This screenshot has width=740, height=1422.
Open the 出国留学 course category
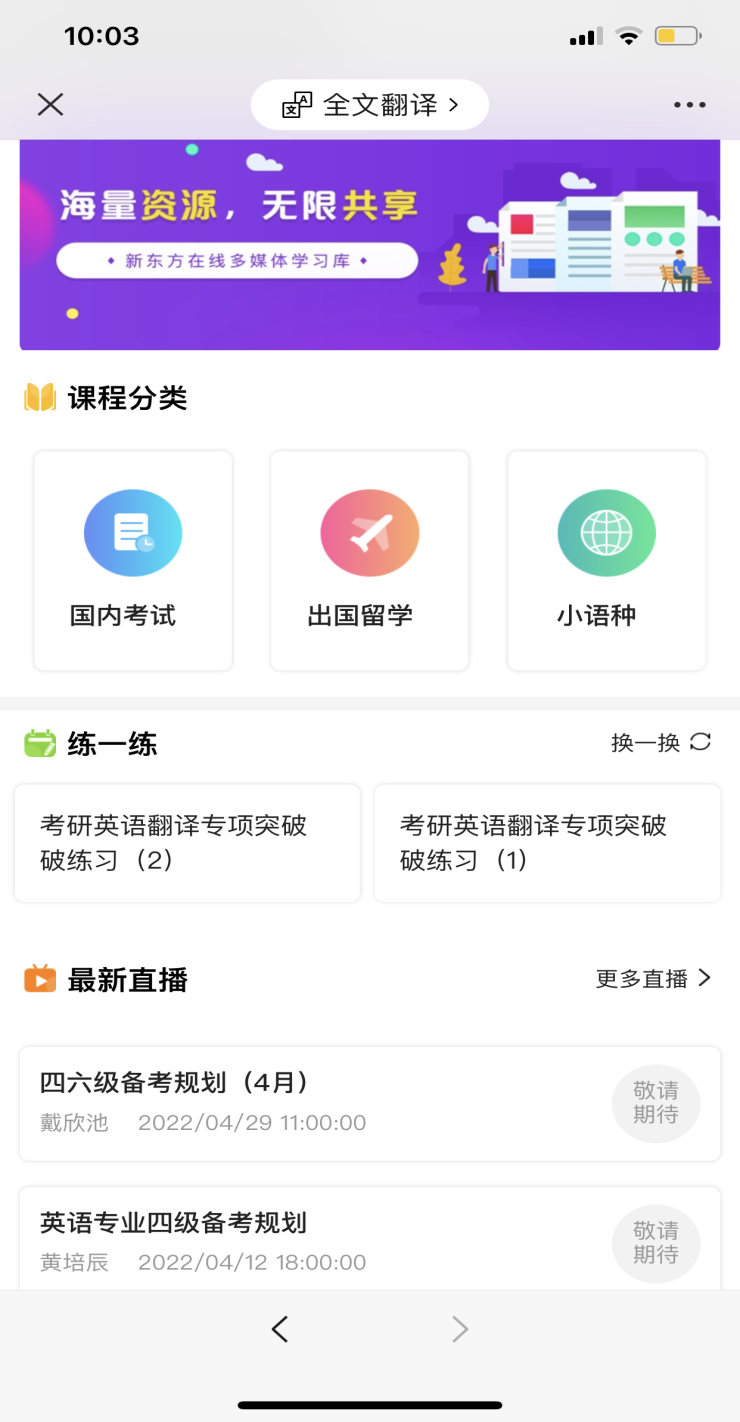coord(369,560)
